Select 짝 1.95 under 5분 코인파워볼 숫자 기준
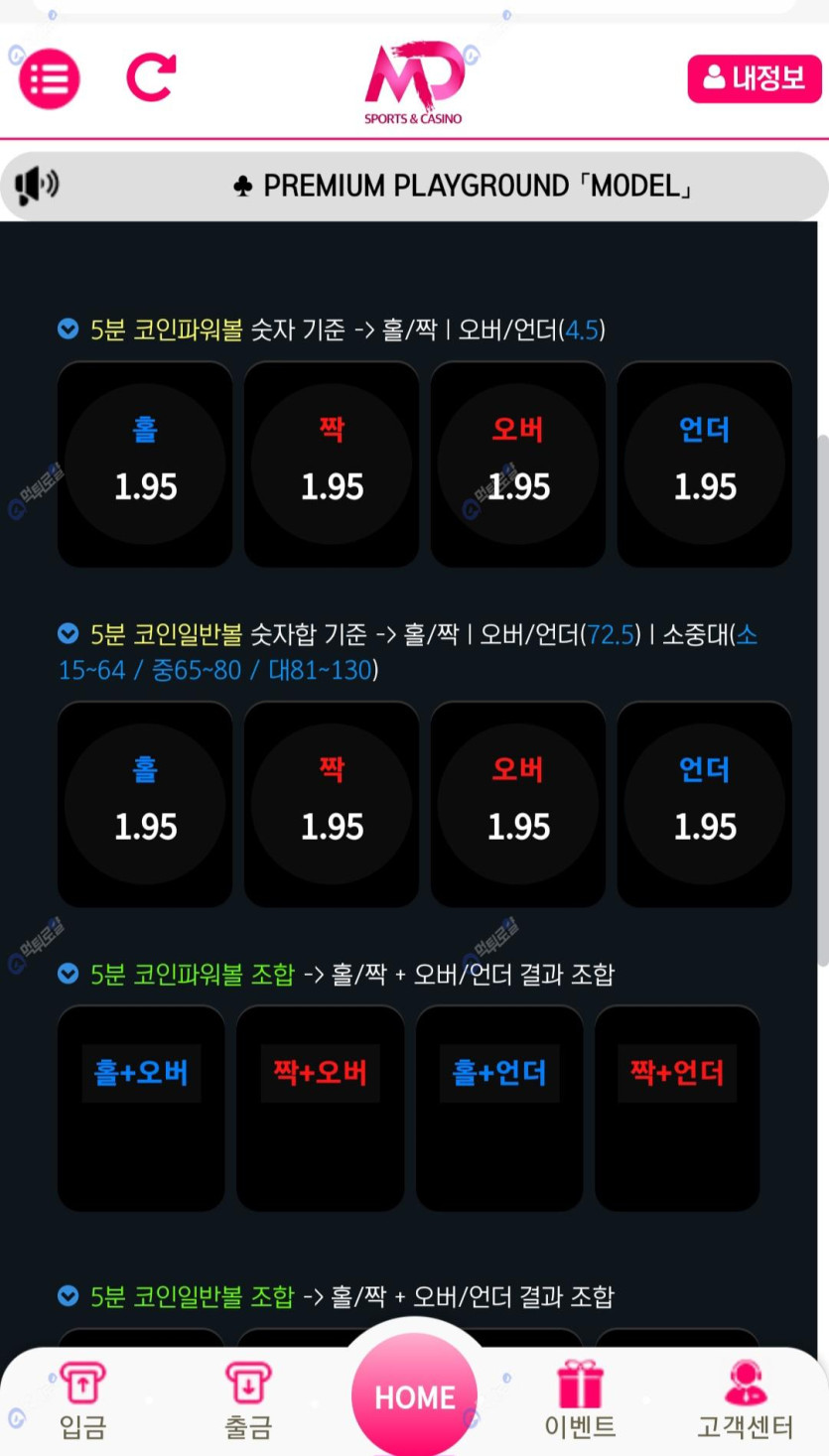This screenshot has height=1456, width=829. click(x=332, y=463)
